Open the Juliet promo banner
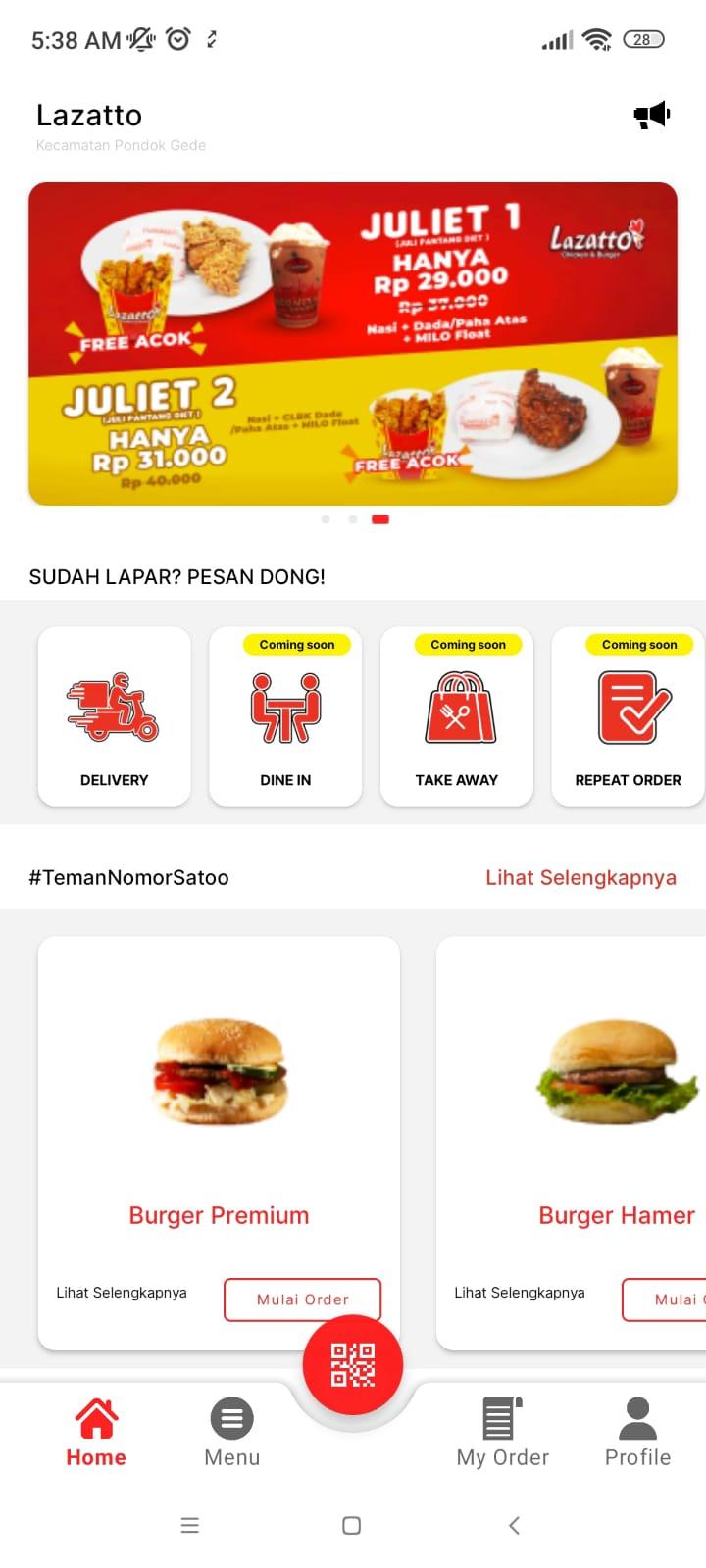This screenshot has height=1568, width=706. 353,344
